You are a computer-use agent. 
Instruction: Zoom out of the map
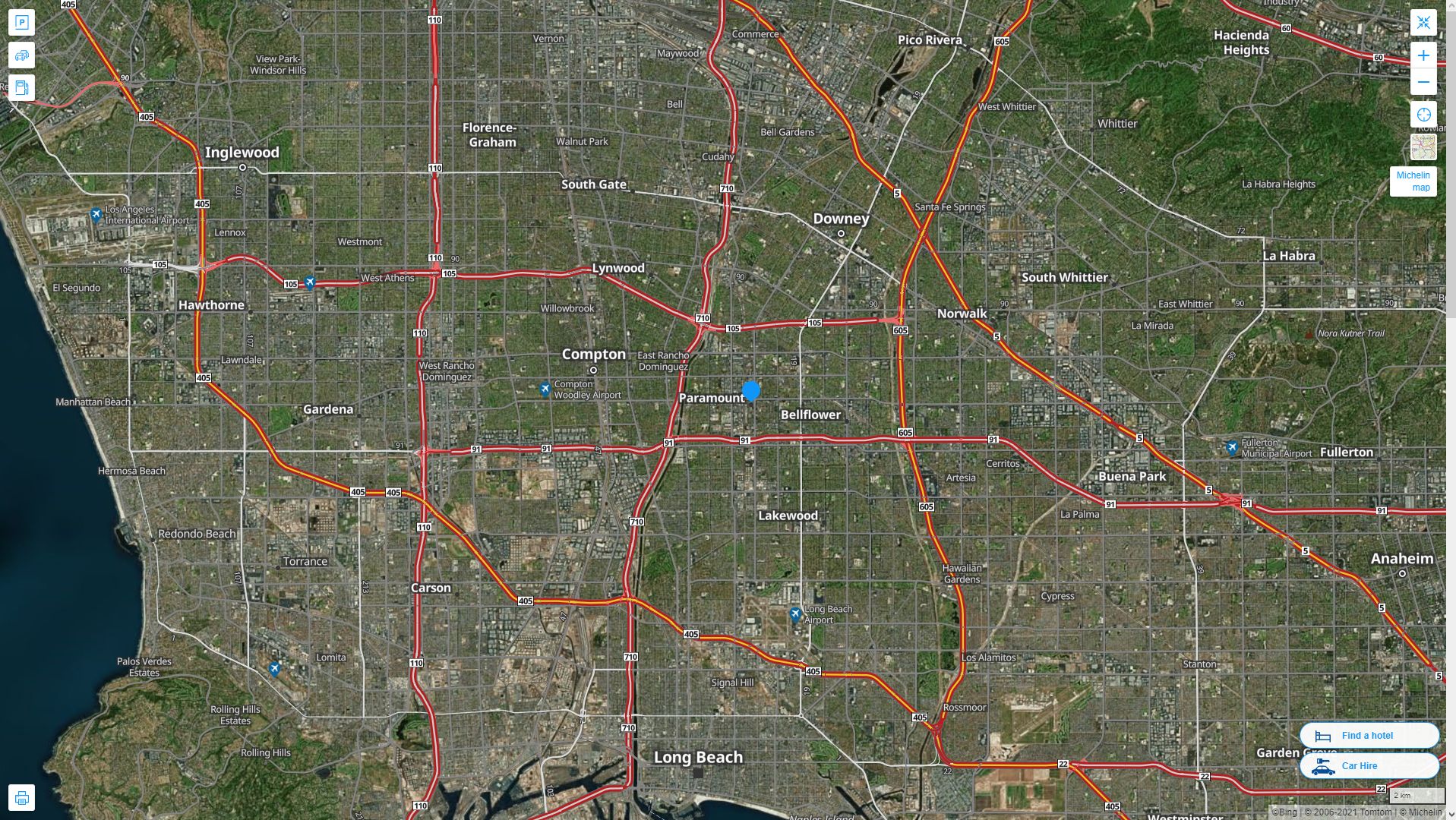(1423, 82)
